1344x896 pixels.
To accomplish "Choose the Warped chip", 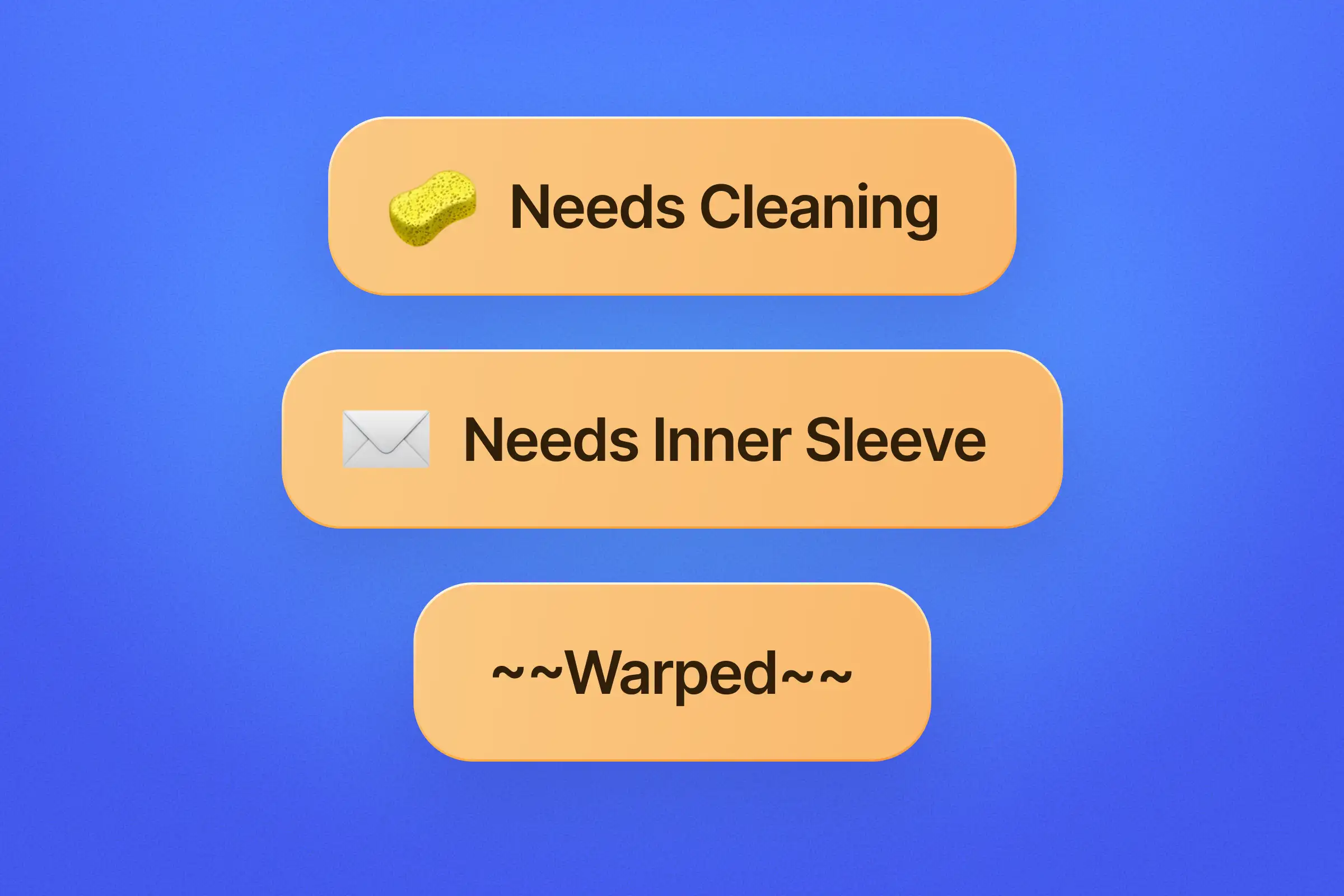I will point(672,672).
